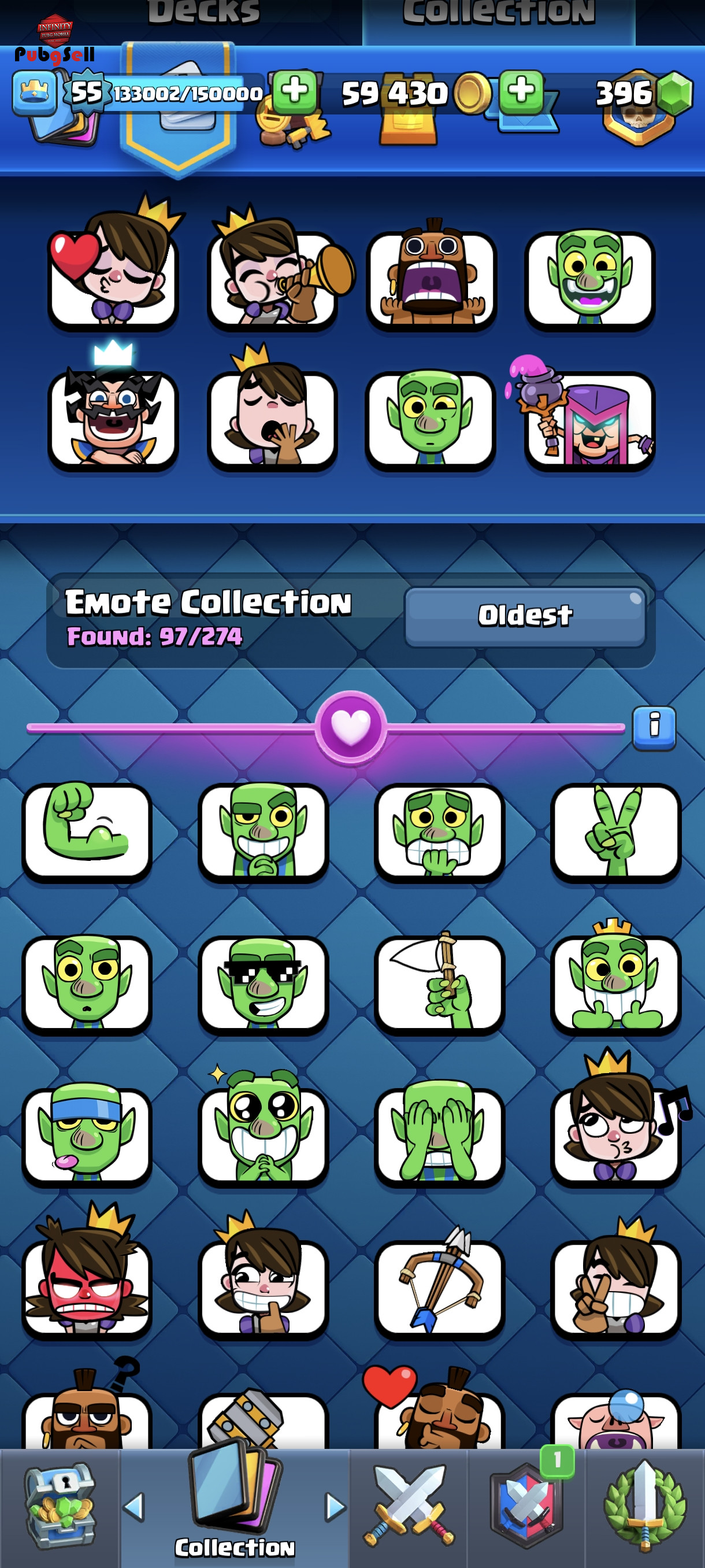705x1568 pixels.
Task: Go to the battle crossed-swords tab
Action: (408, 1507)
